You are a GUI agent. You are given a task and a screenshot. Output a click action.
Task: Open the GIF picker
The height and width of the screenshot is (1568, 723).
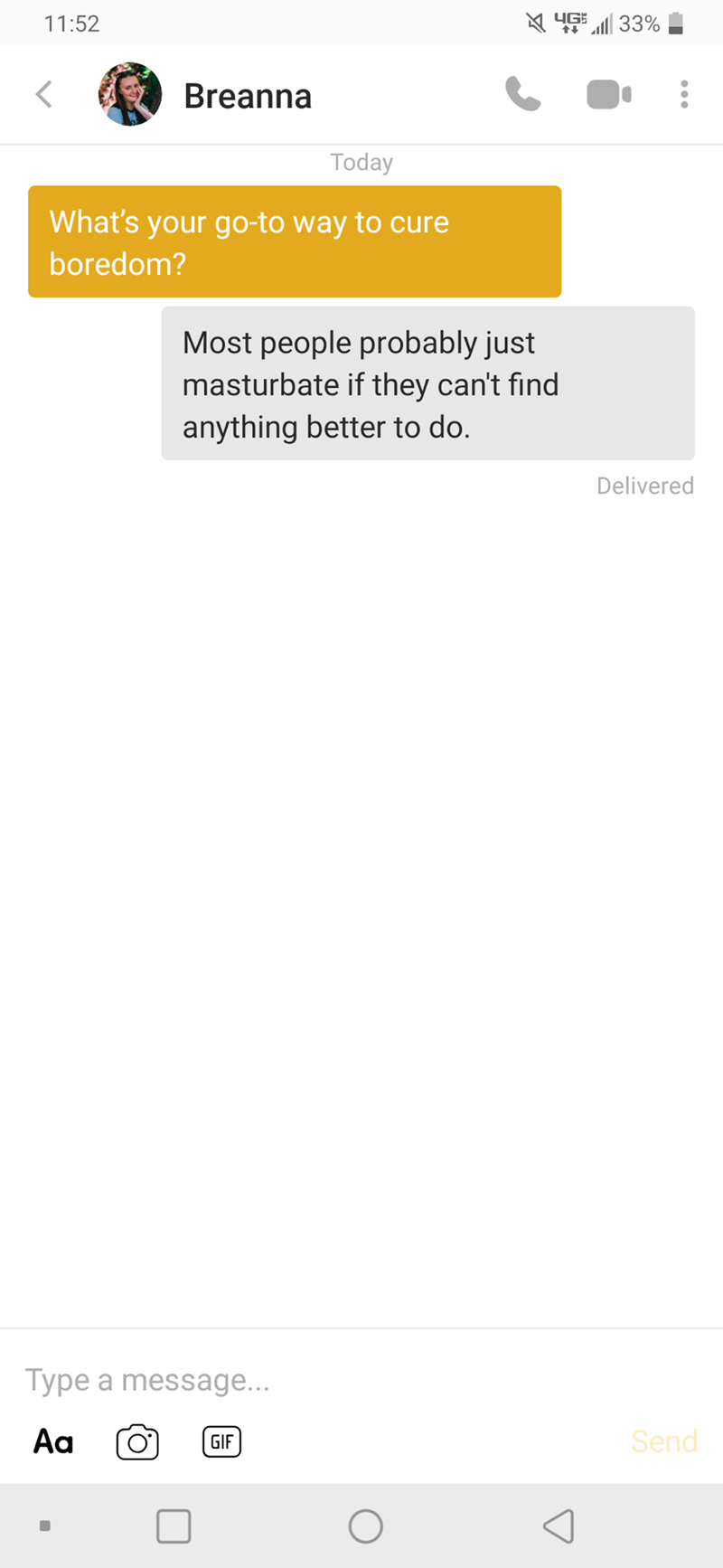(x=221, y=1441)
